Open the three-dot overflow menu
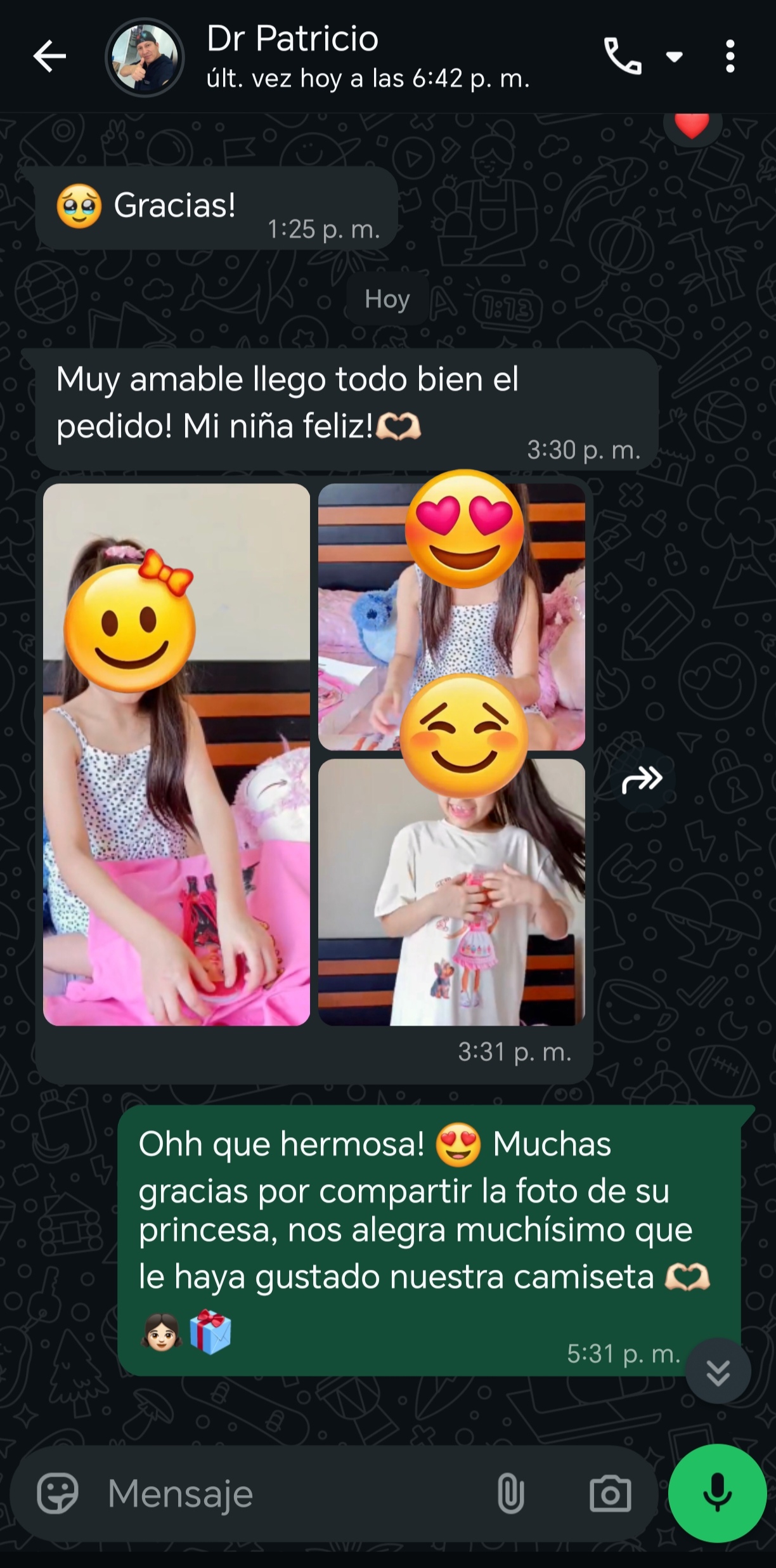Viewport: 776px width, 1568px height. (x=730, y=56)
